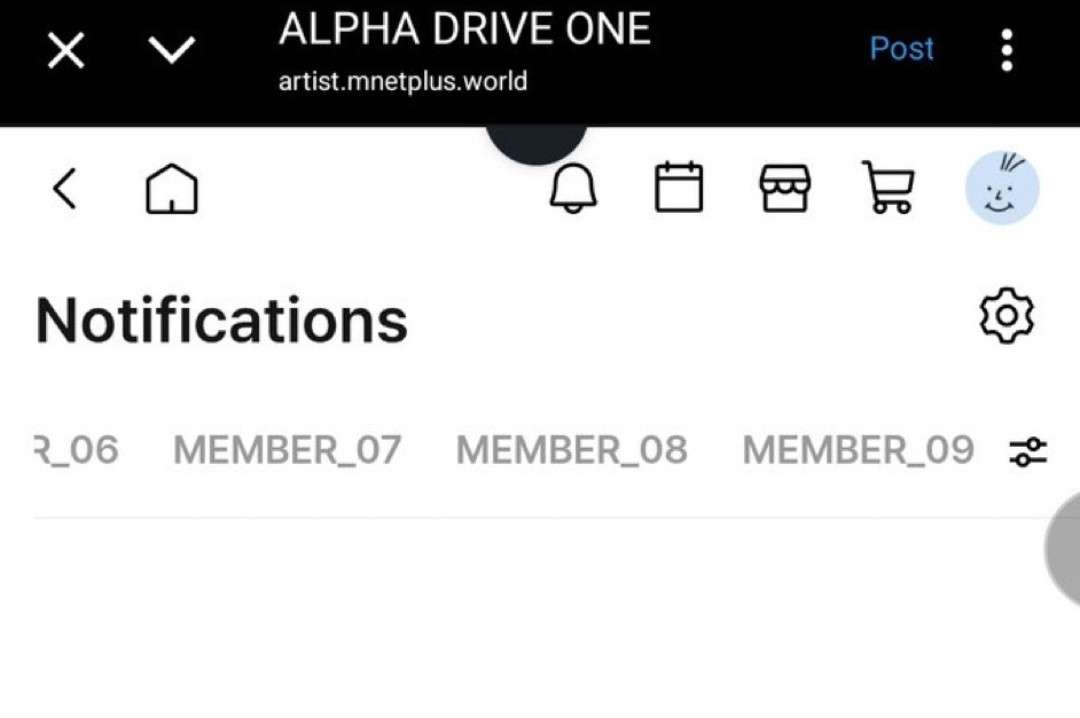Close the in-app browser

[66, 50]
